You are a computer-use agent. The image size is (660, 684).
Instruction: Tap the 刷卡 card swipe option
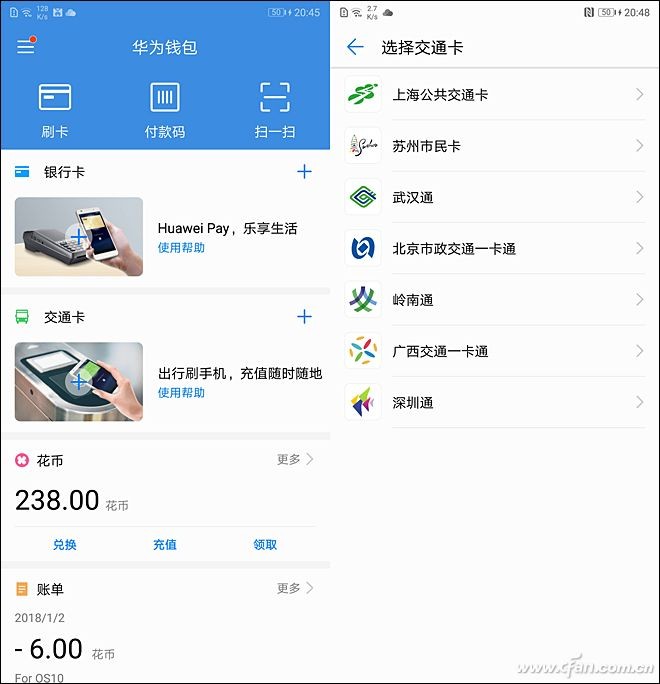pyautogui.click(x=55, y=109)
